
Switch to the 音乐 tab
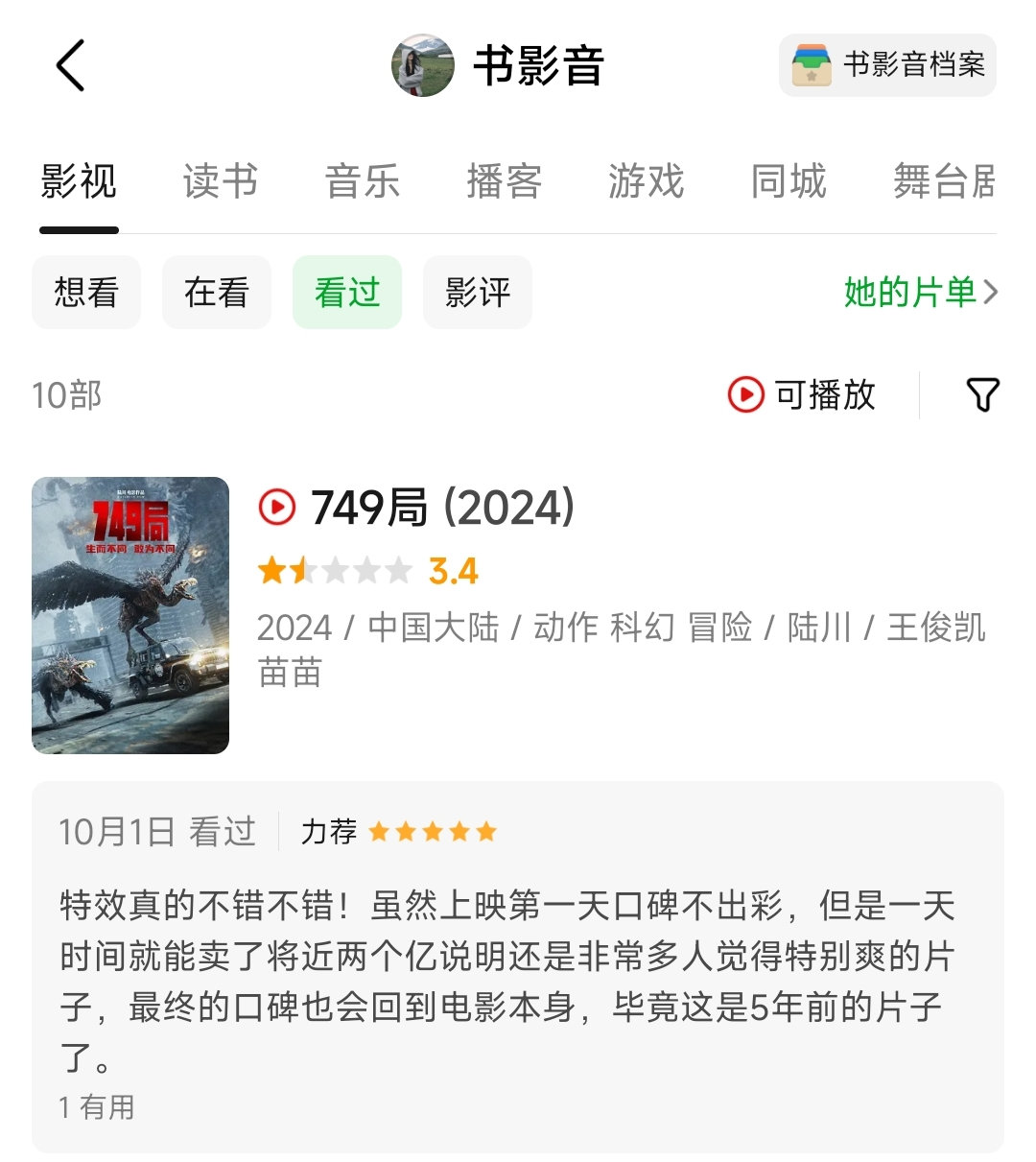362,181
